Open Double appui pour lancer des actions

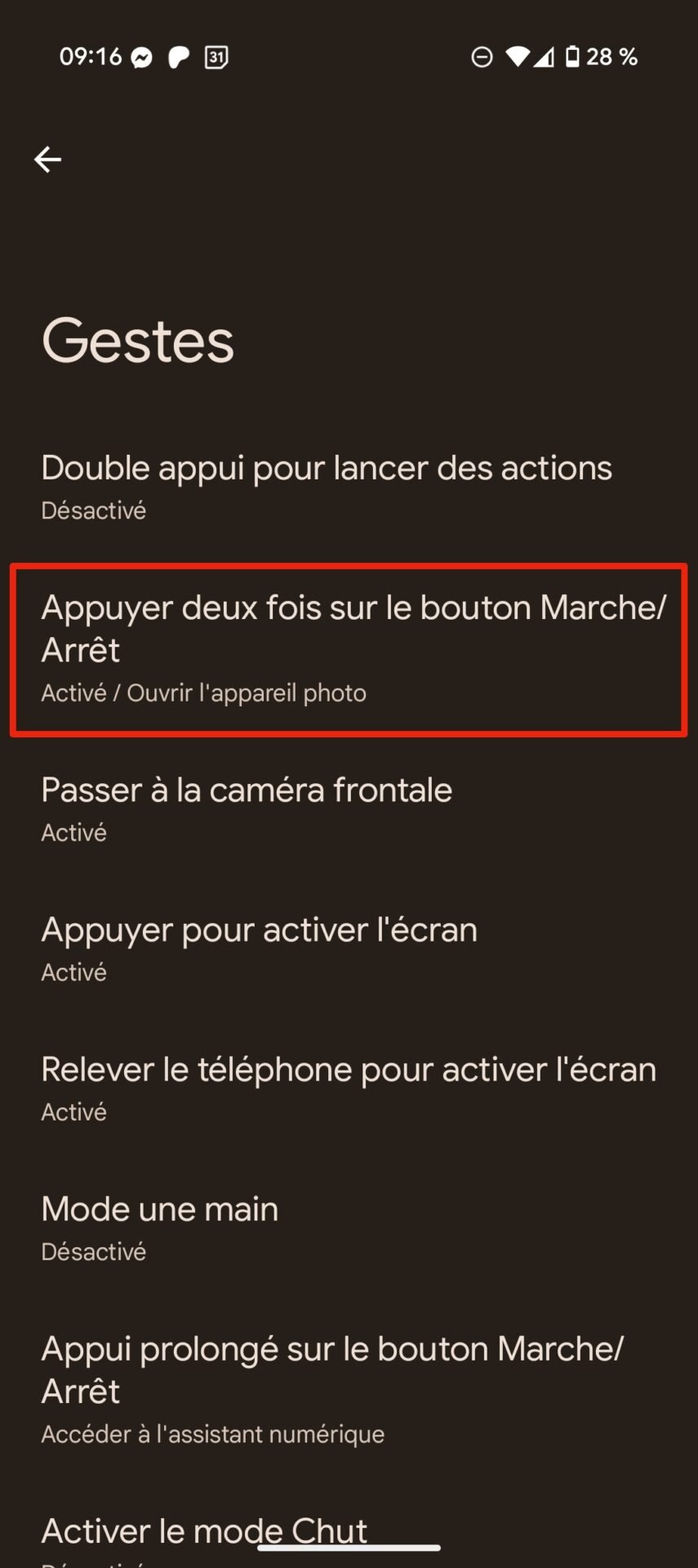[349, 488]
